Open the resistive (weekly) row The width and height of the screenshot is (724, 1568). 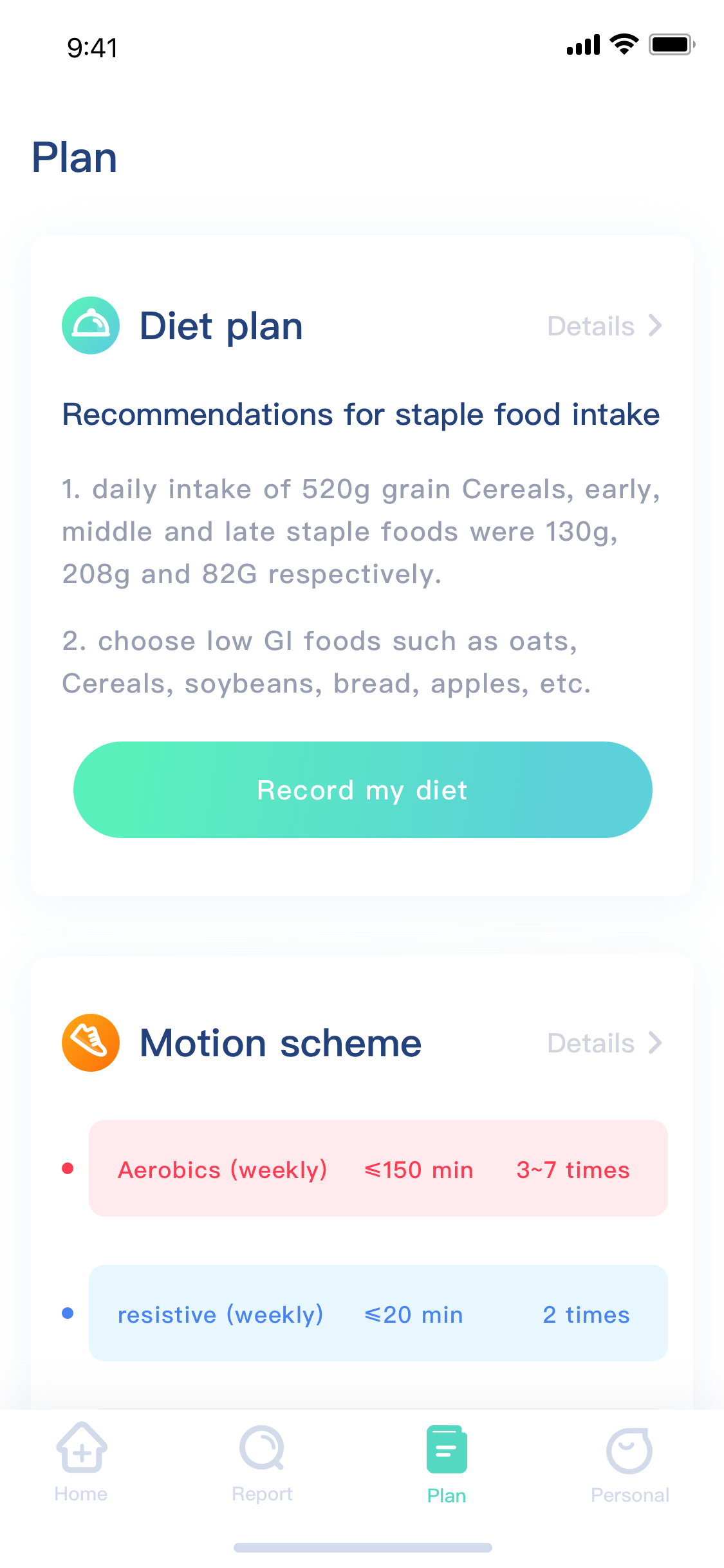point(378,1313)
